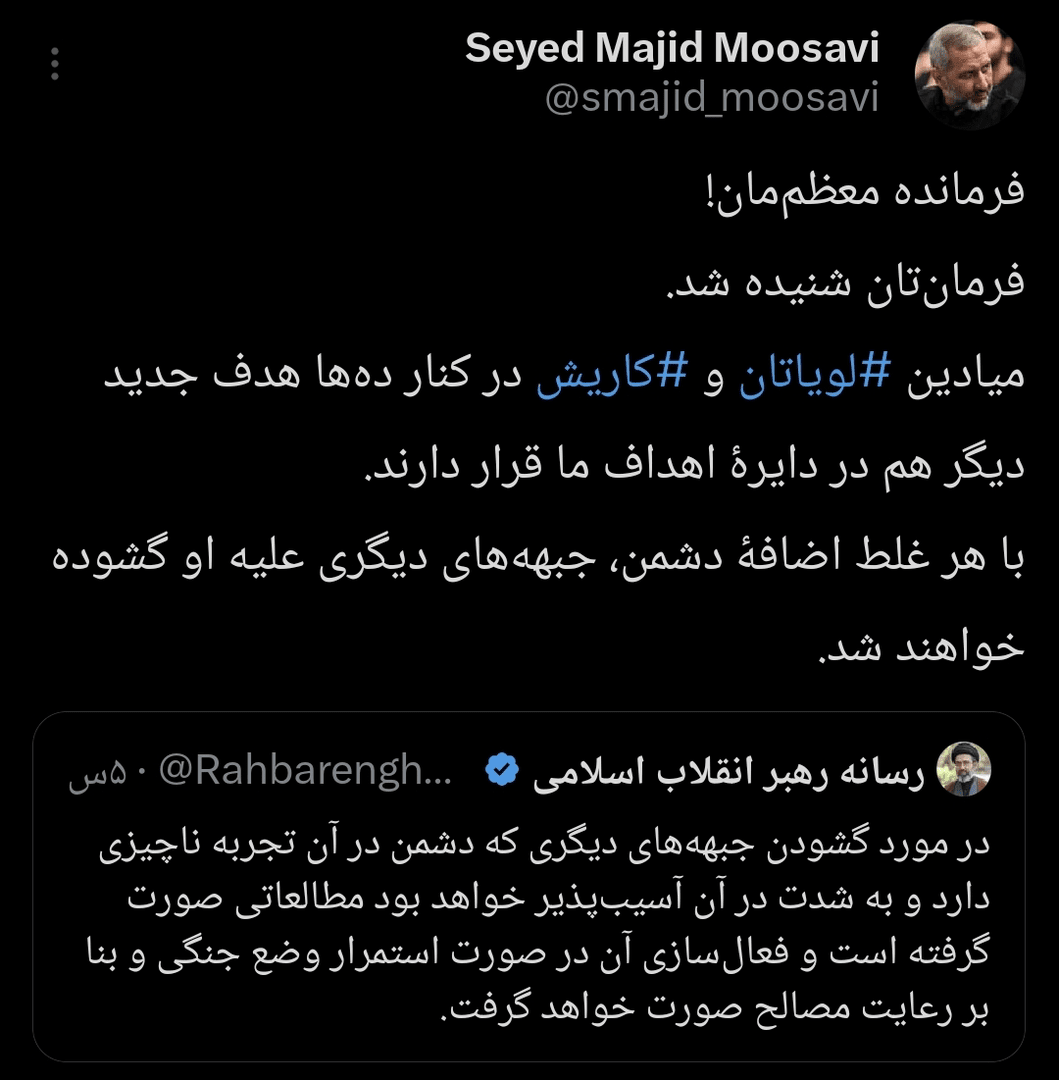The image size is (1059, 1080).
Task: Open Seyed Majid Moosavi's profile picture
Action: pyautogui.click(x=970, y=75)
